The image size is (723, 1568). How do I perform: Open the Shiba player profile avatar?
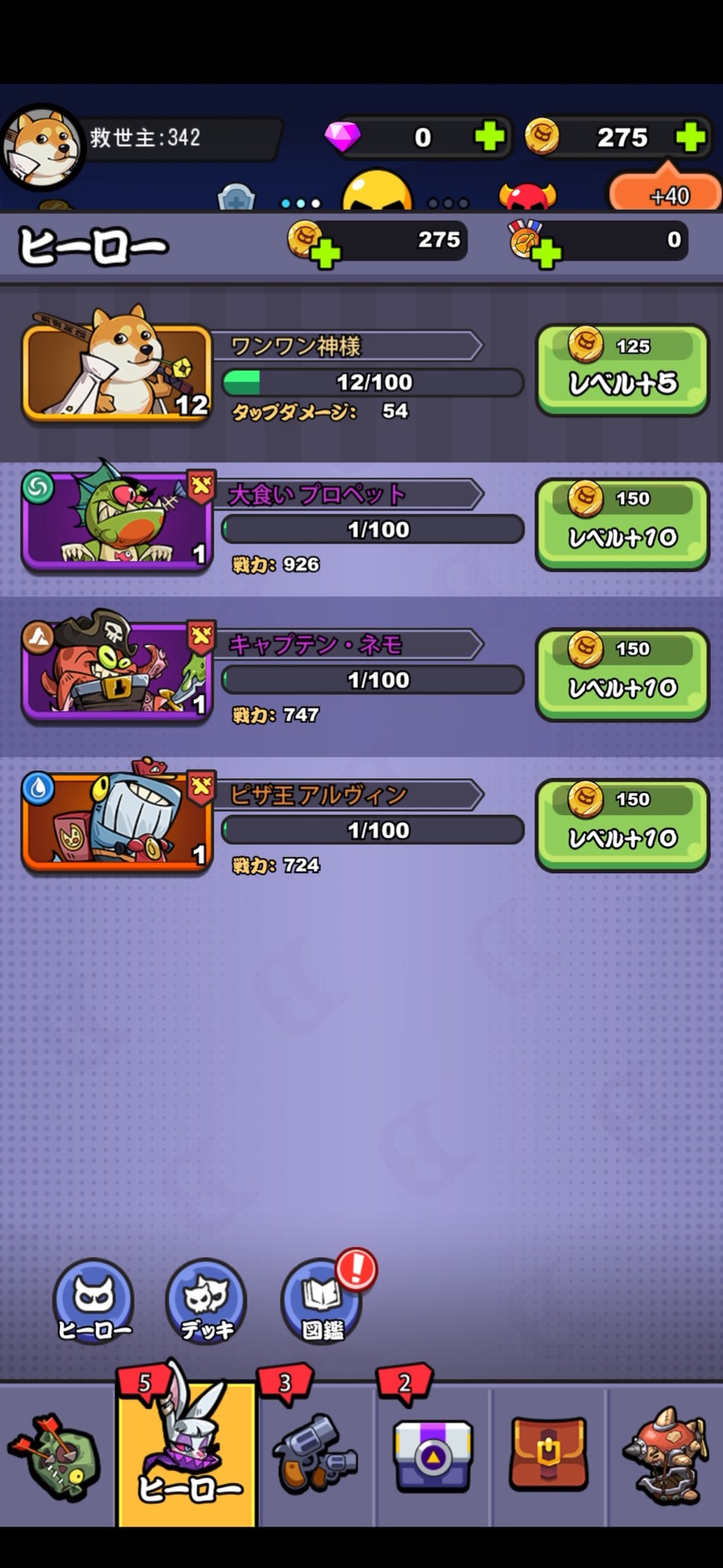point(42,146)
